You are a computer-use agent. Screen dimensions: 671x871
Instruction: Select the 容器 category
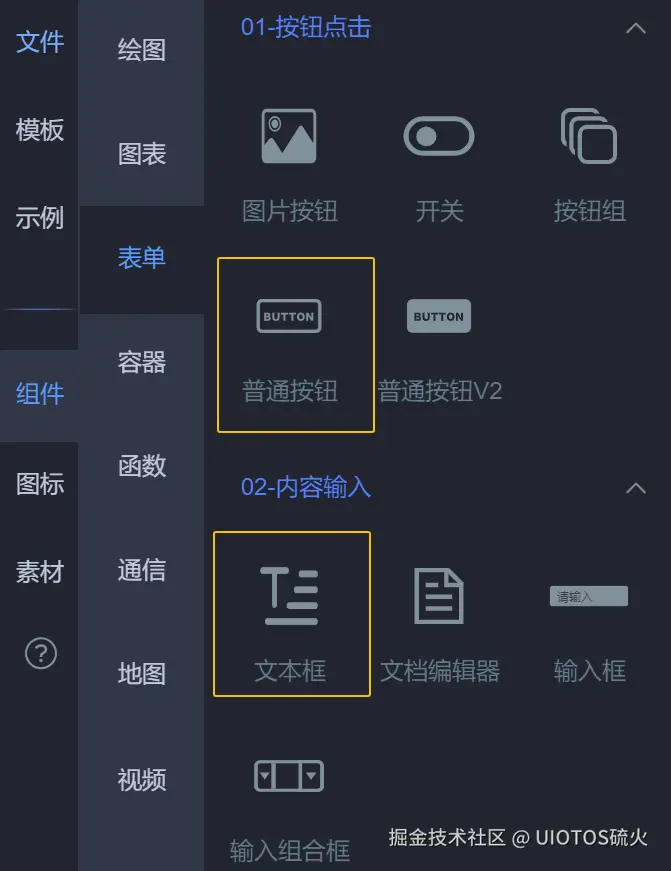point(142,362)
